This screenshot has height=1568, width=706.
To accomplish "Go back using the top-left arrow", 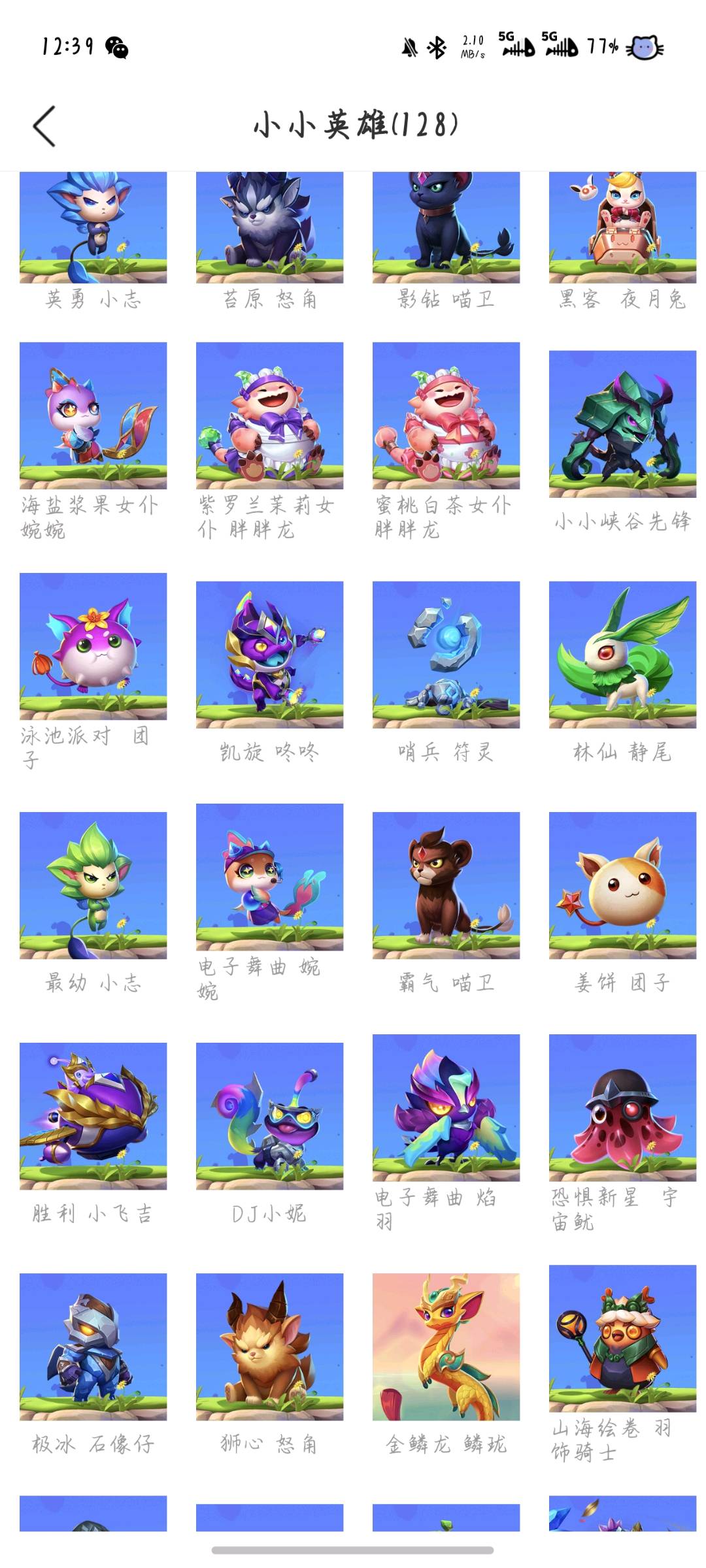I will 44,126.
